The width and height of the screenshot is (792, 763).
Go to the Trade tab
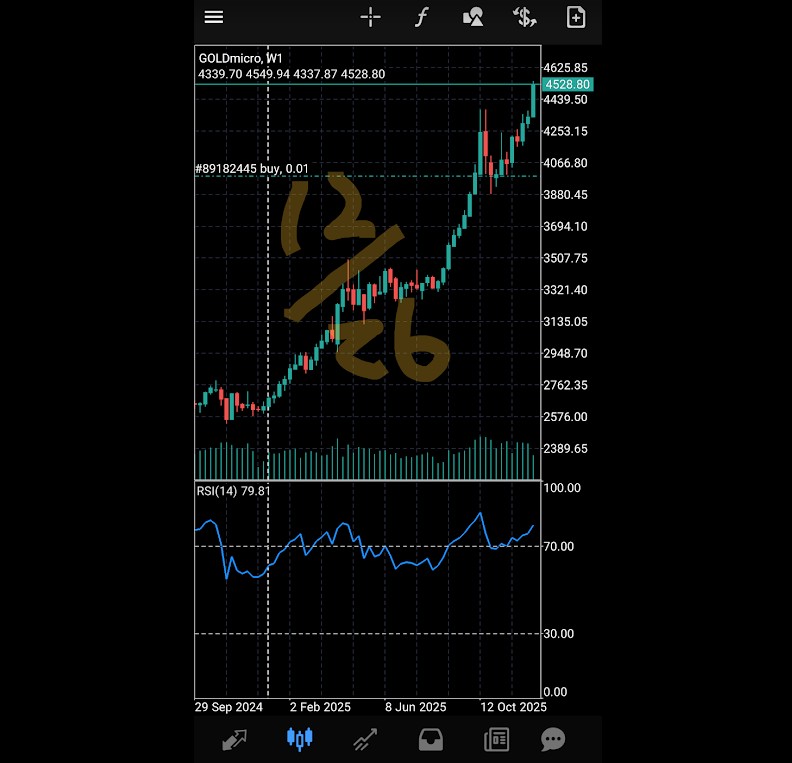coord(364,740)
